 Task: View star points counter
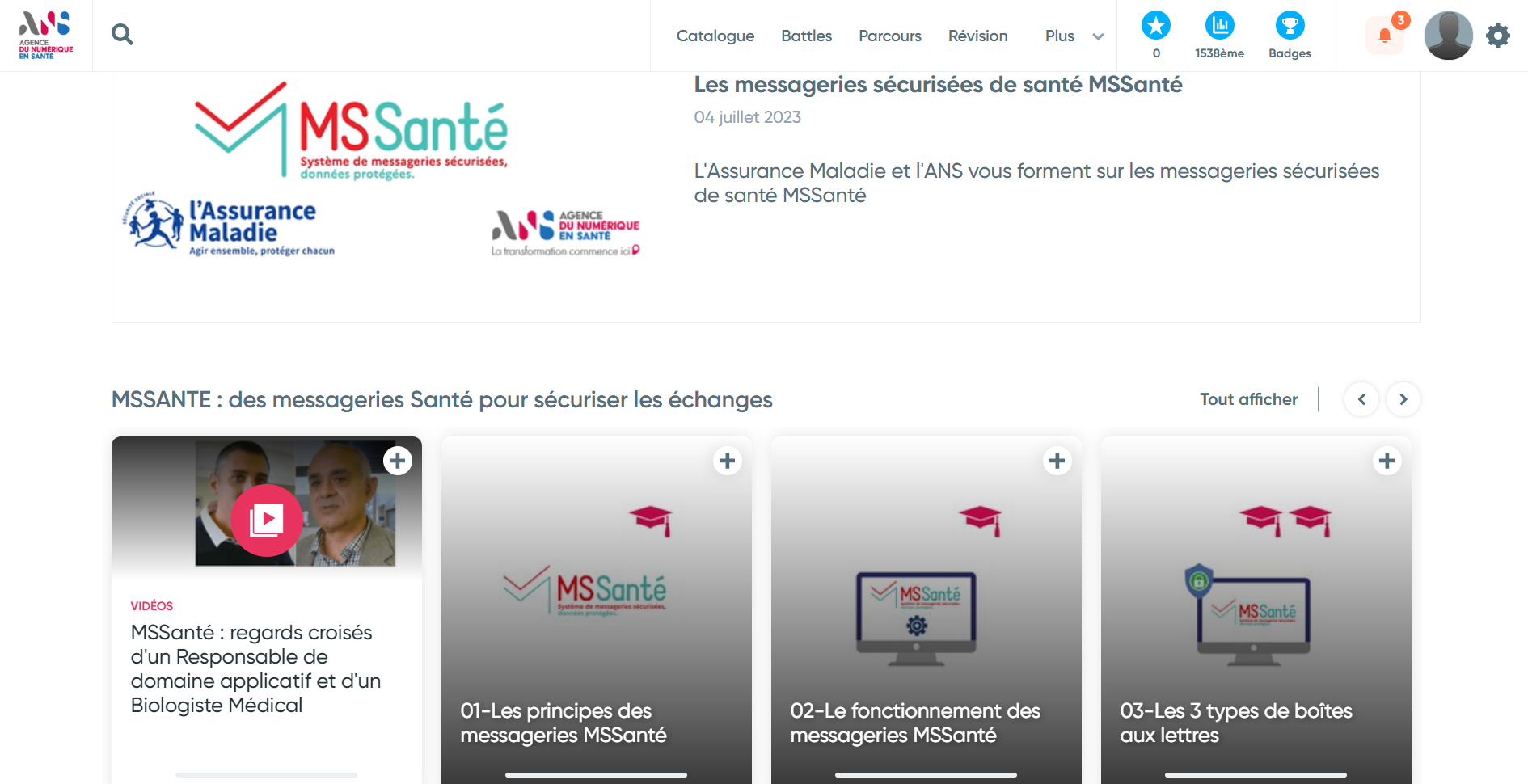[1155, 35]
